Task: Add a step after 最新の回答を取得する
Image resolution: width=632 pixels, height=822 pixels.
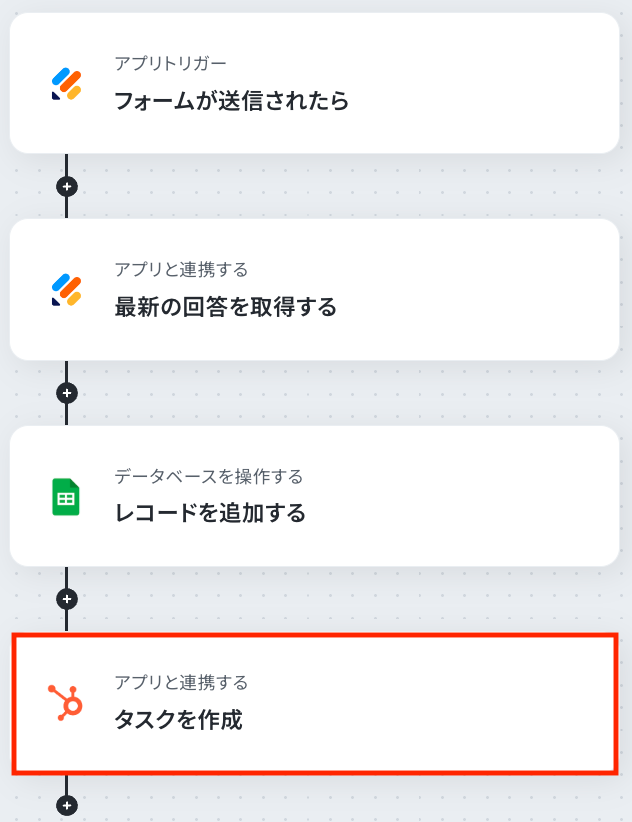Action: pos(67,393)
